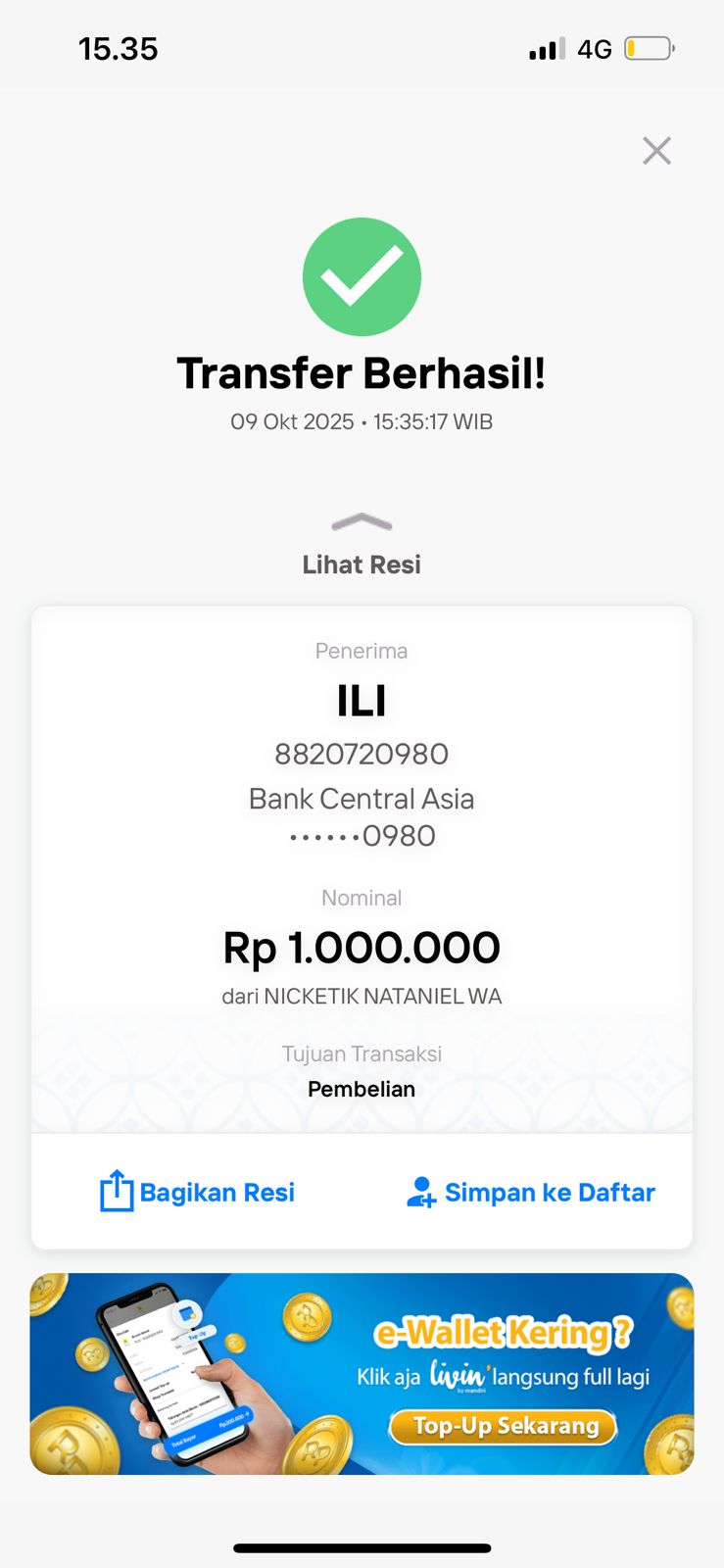Tap Bagikan Resi to share the receipt
This screenshot has width=724, height=1568.
198,1192
